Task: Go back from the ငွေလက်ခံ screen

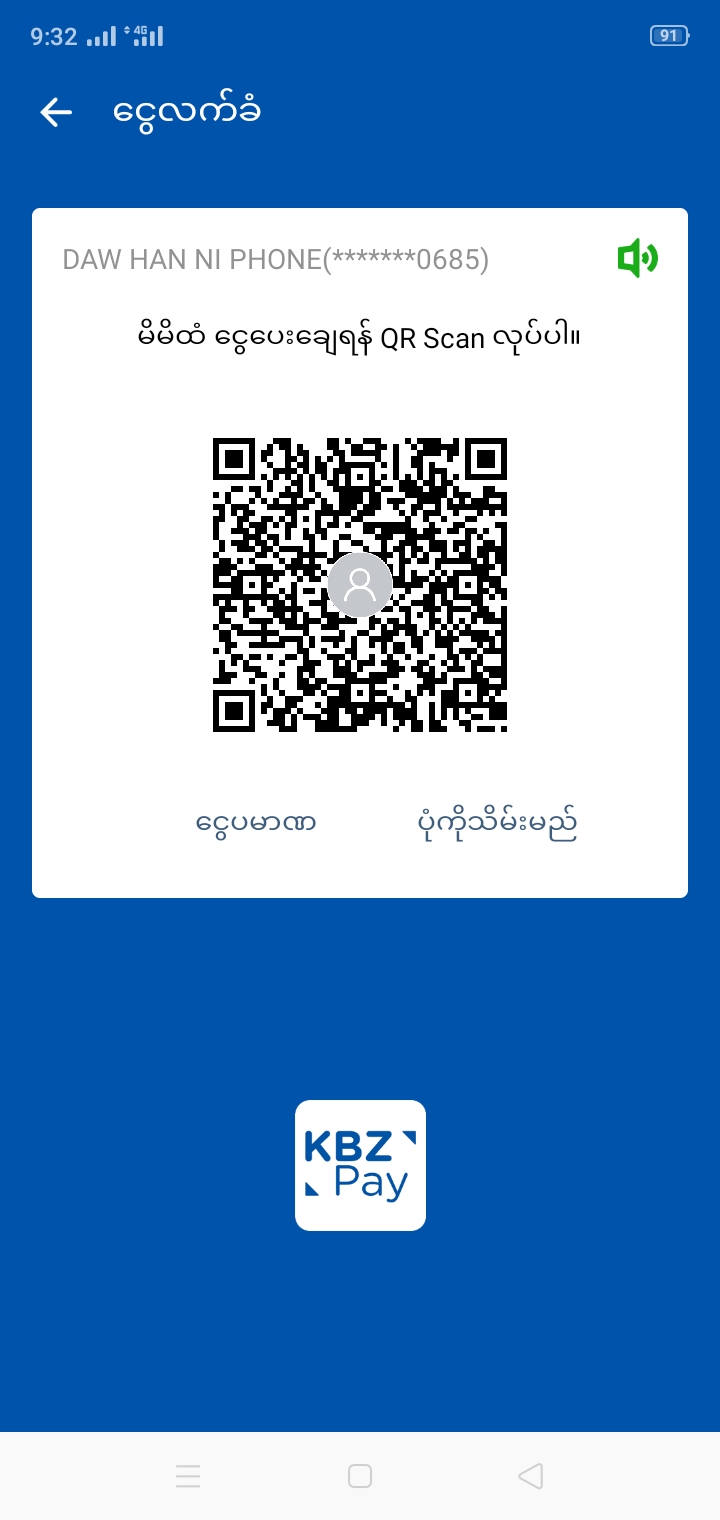Action: [56, 112]
